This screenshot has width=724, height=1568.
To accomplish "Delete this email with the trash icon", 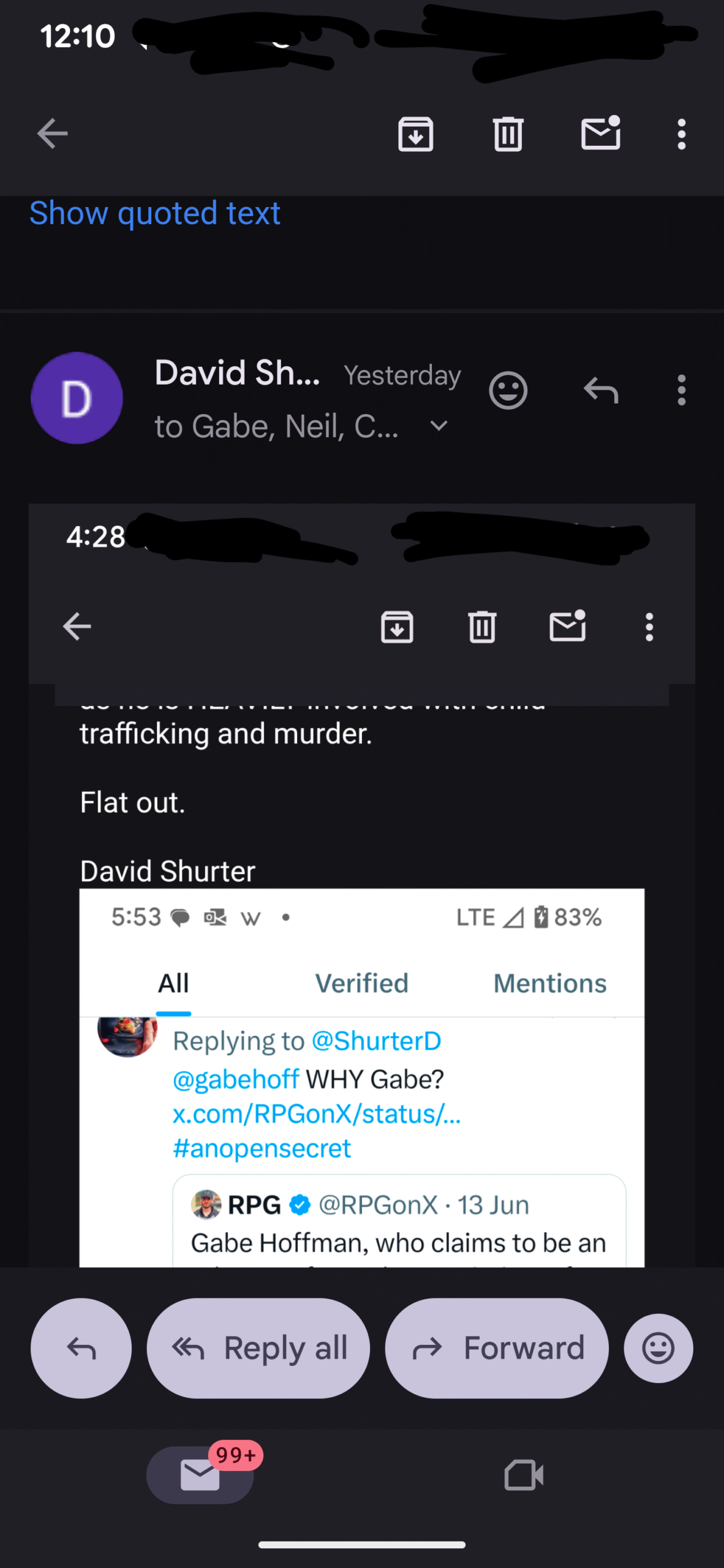I will click(x=508, y=134).
